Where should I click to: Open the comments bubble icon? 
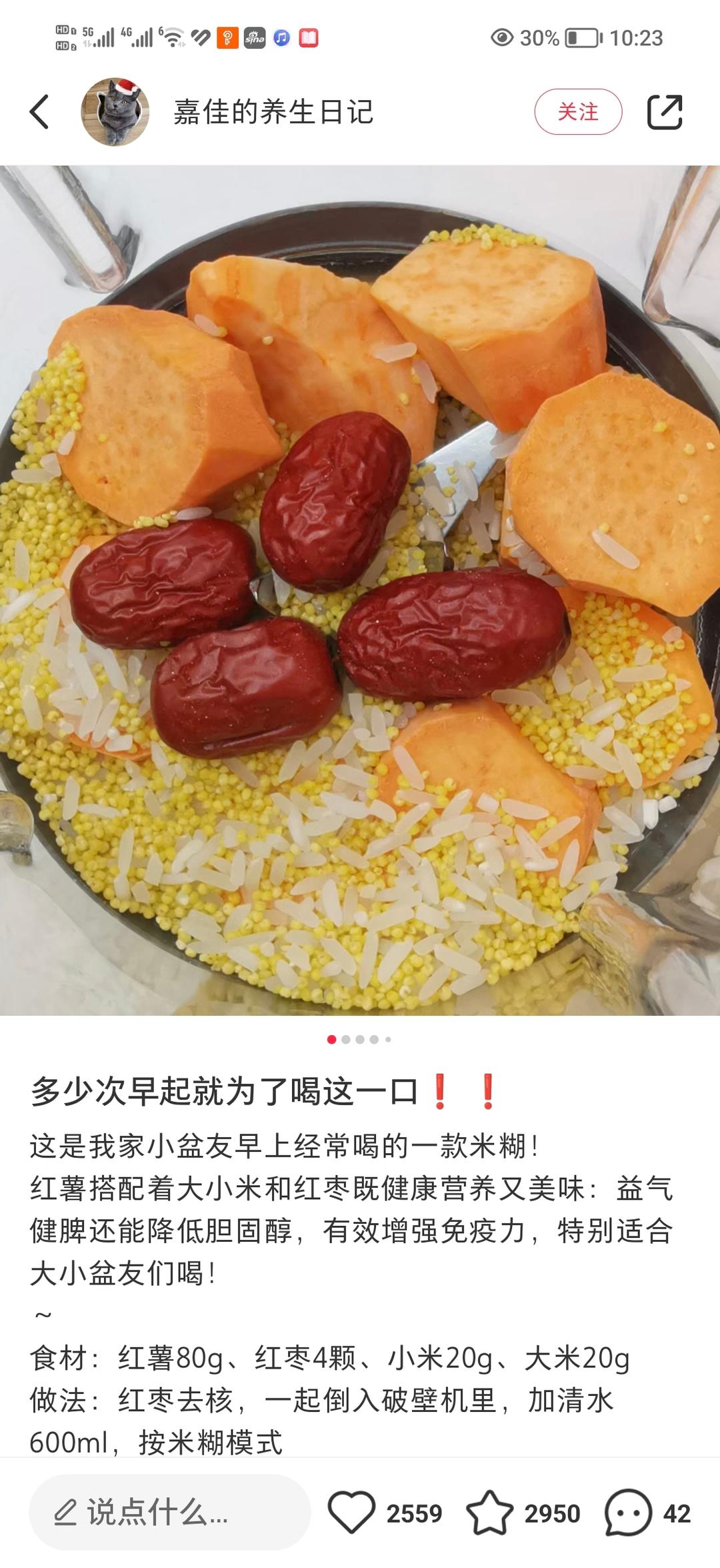pyautogui.click(x=627, y=1513)
